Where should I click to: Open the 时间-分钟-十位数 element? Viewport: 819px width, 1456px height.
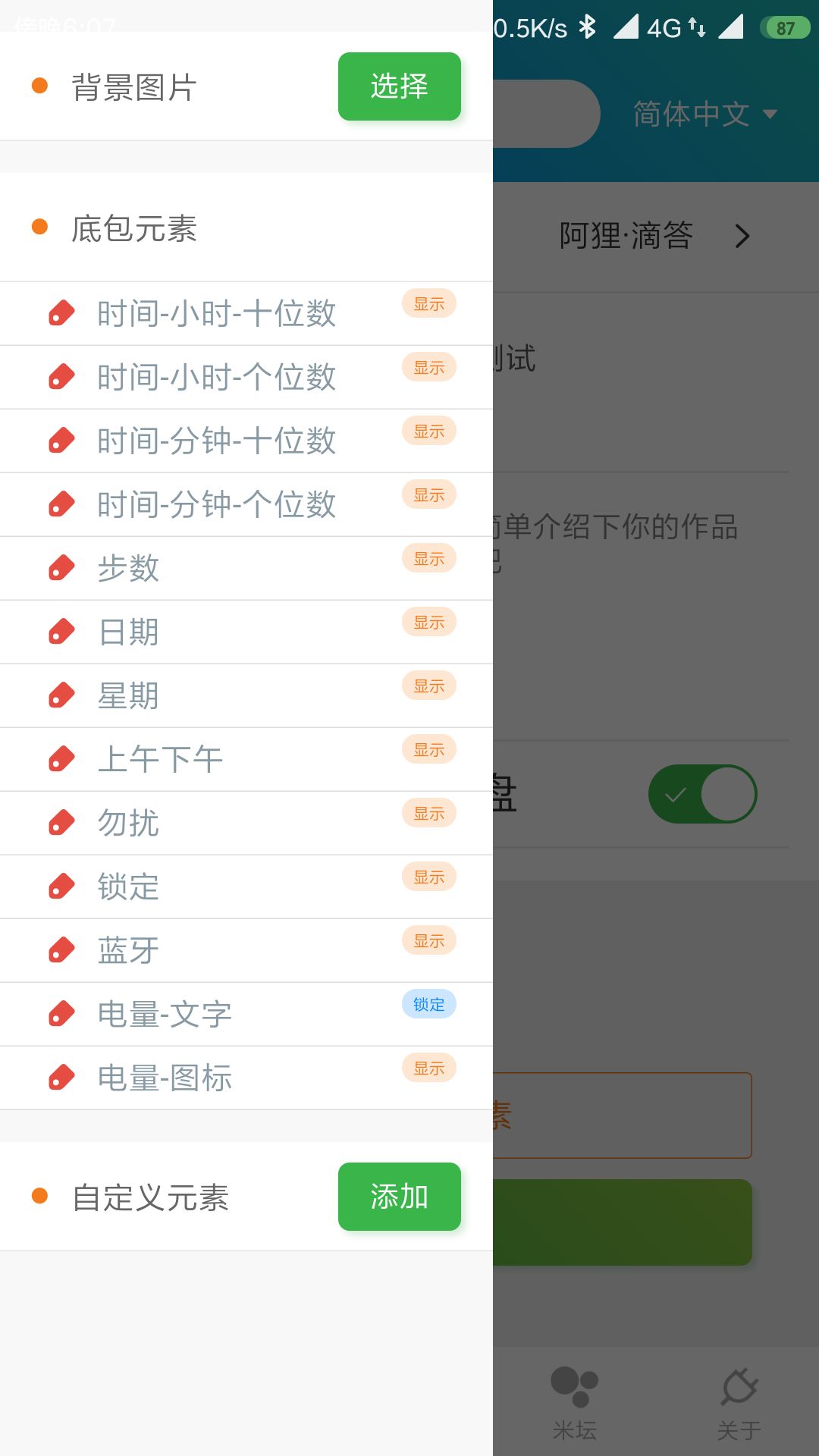pyautogui.click(x=217, y=441)
